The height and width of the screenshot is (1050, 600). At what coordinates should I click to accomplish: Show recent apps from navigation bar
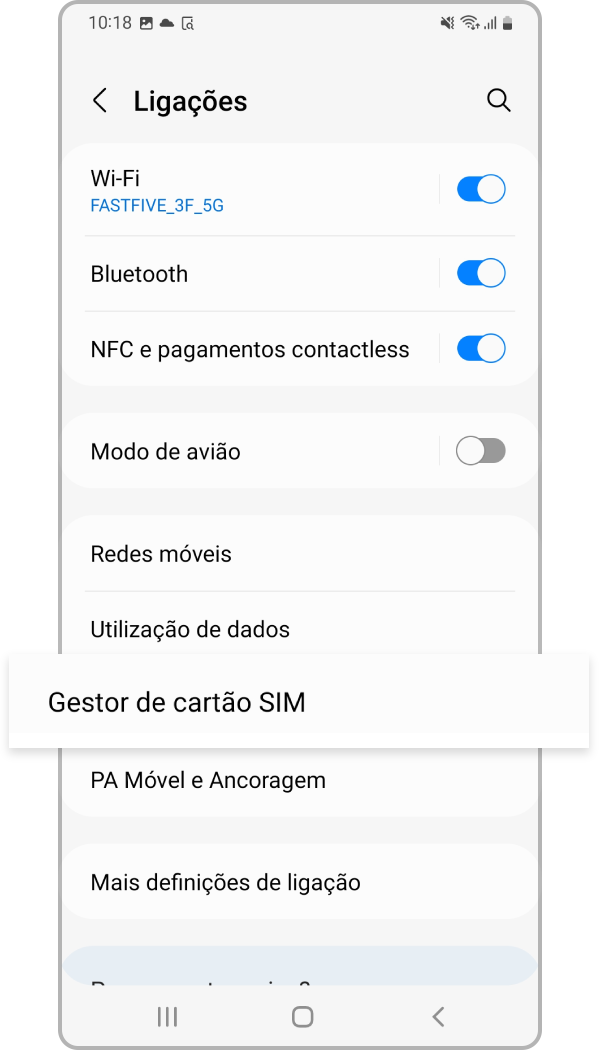click(x=167, y=1017)
